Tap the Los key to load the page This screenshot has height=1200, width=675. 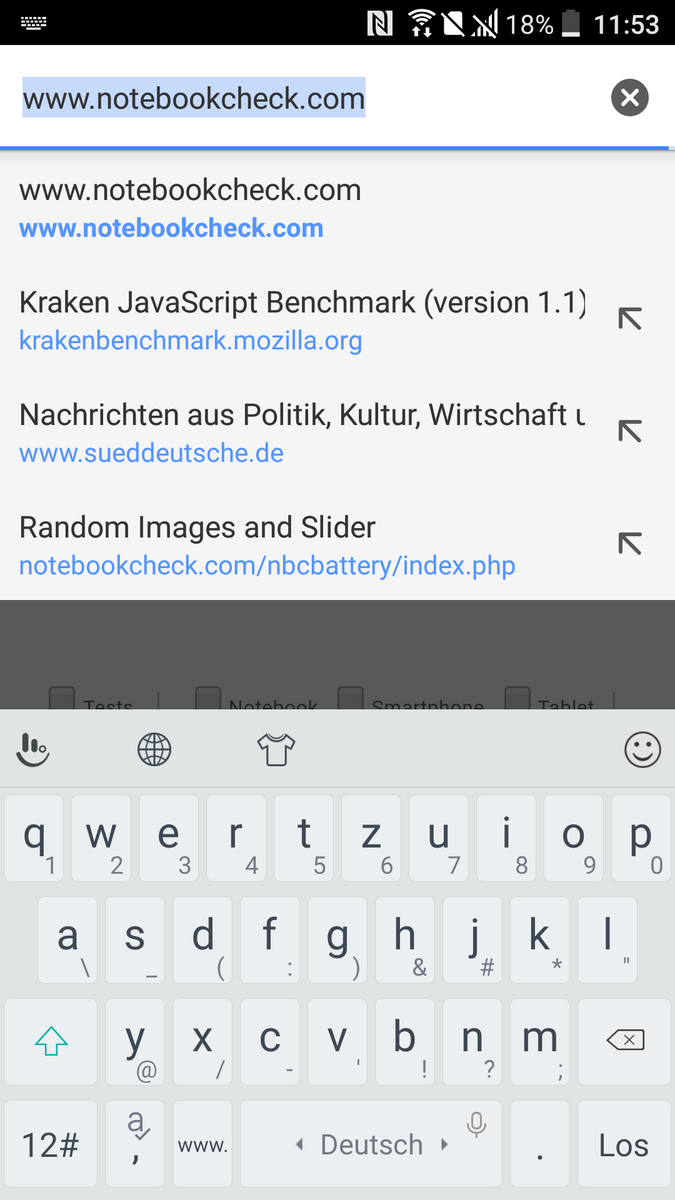pyautogui.click(x=623, y=1145)
